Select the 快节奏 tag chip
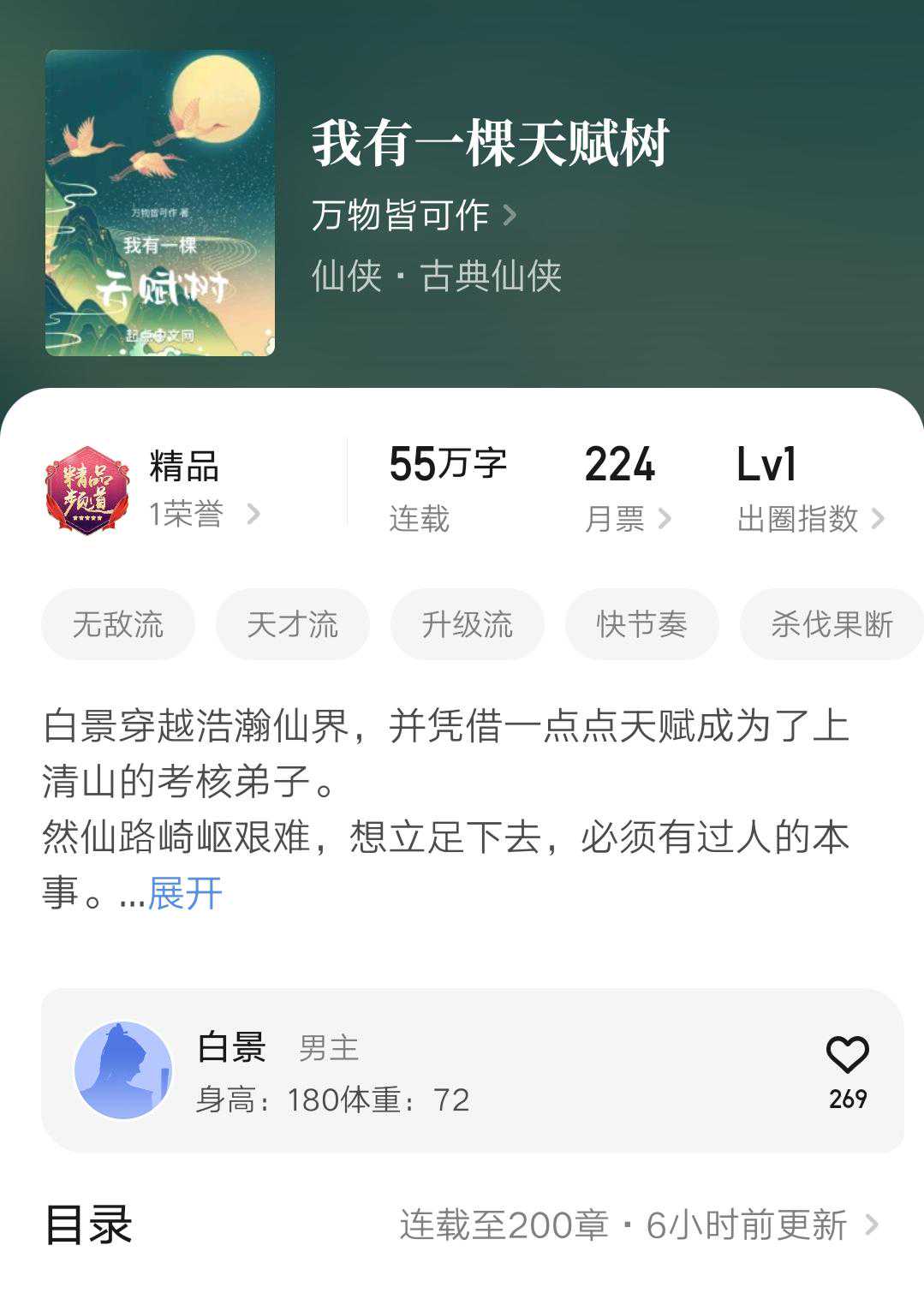The height and width of the screenshot is (1293, 924). [641, 624]
